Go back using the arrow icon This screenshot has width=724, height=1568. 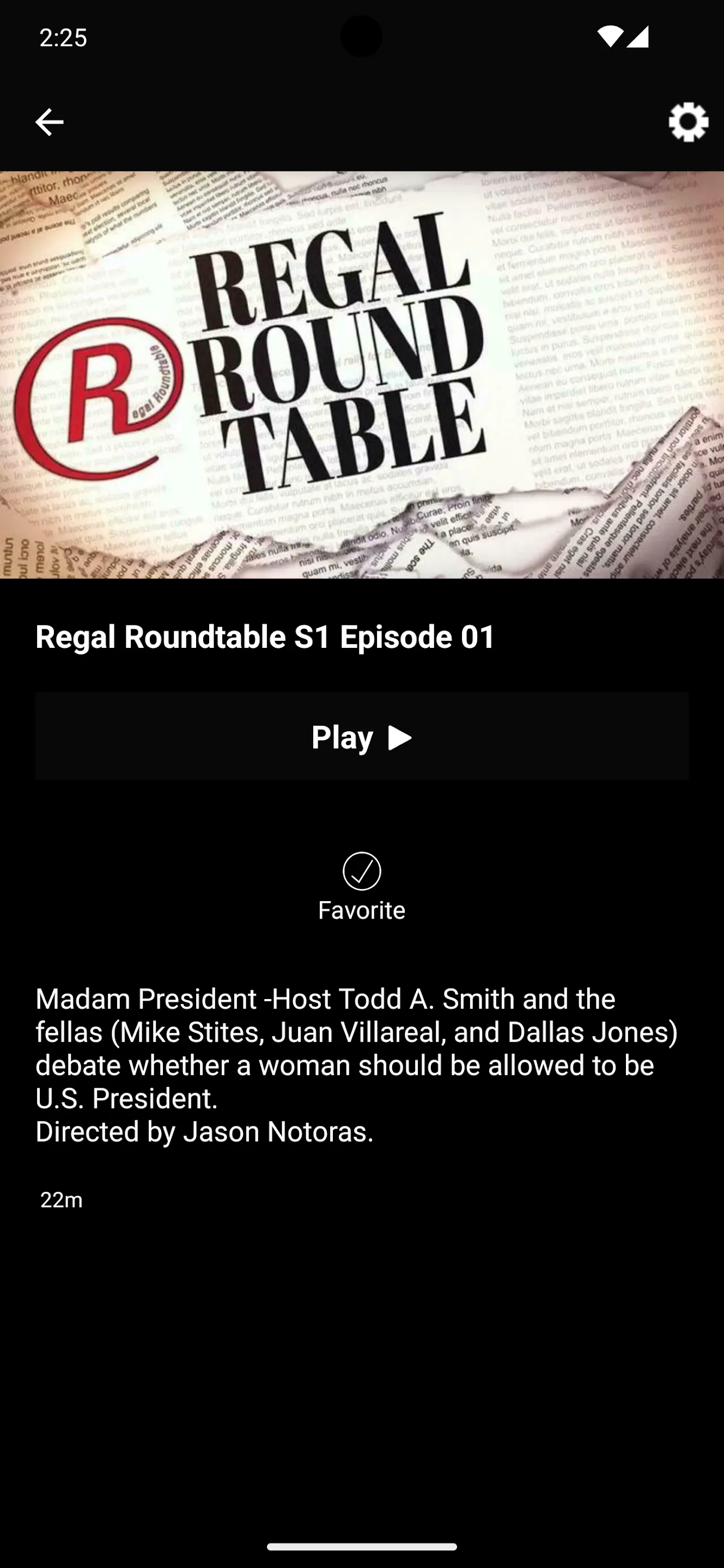coord(50,122)
